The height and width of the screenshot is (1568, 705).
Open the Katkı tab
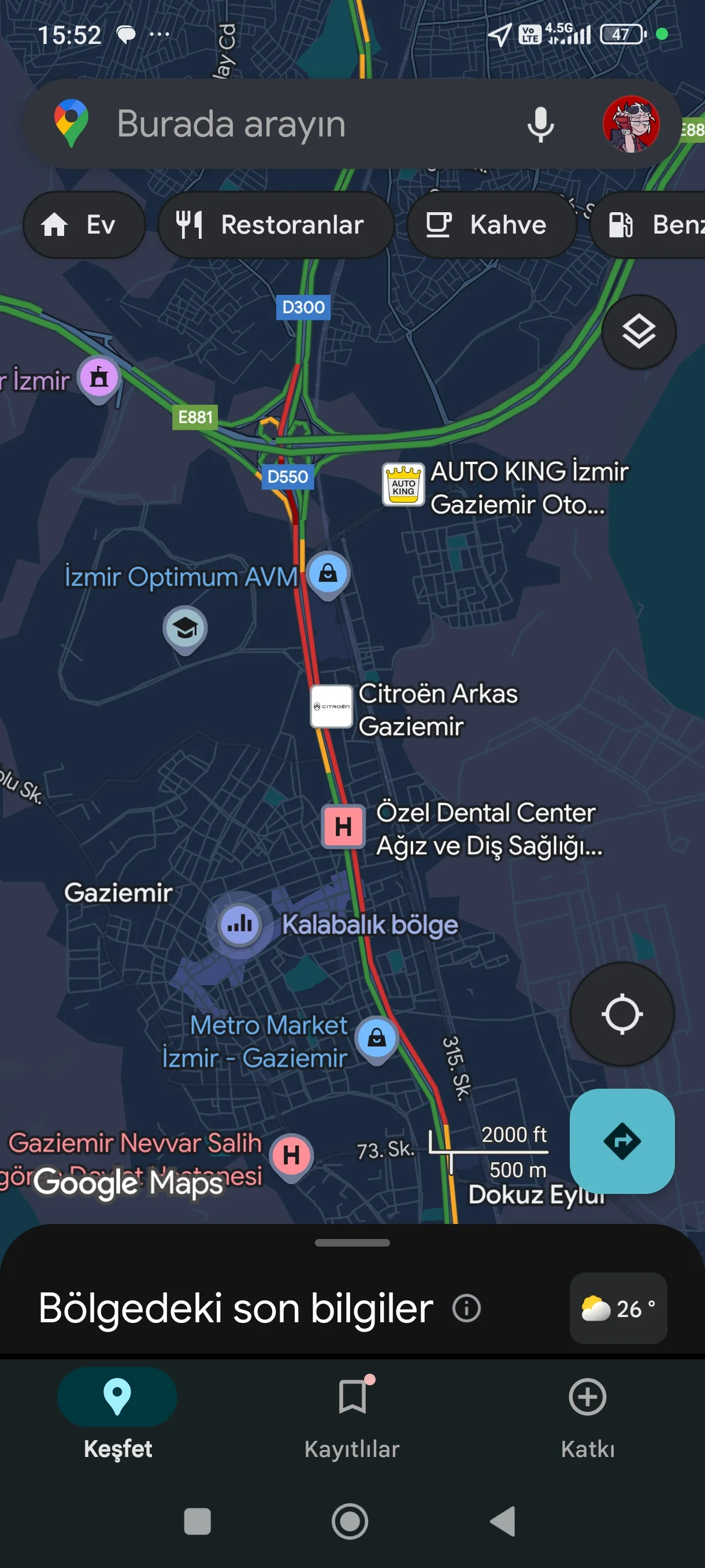587,1418
